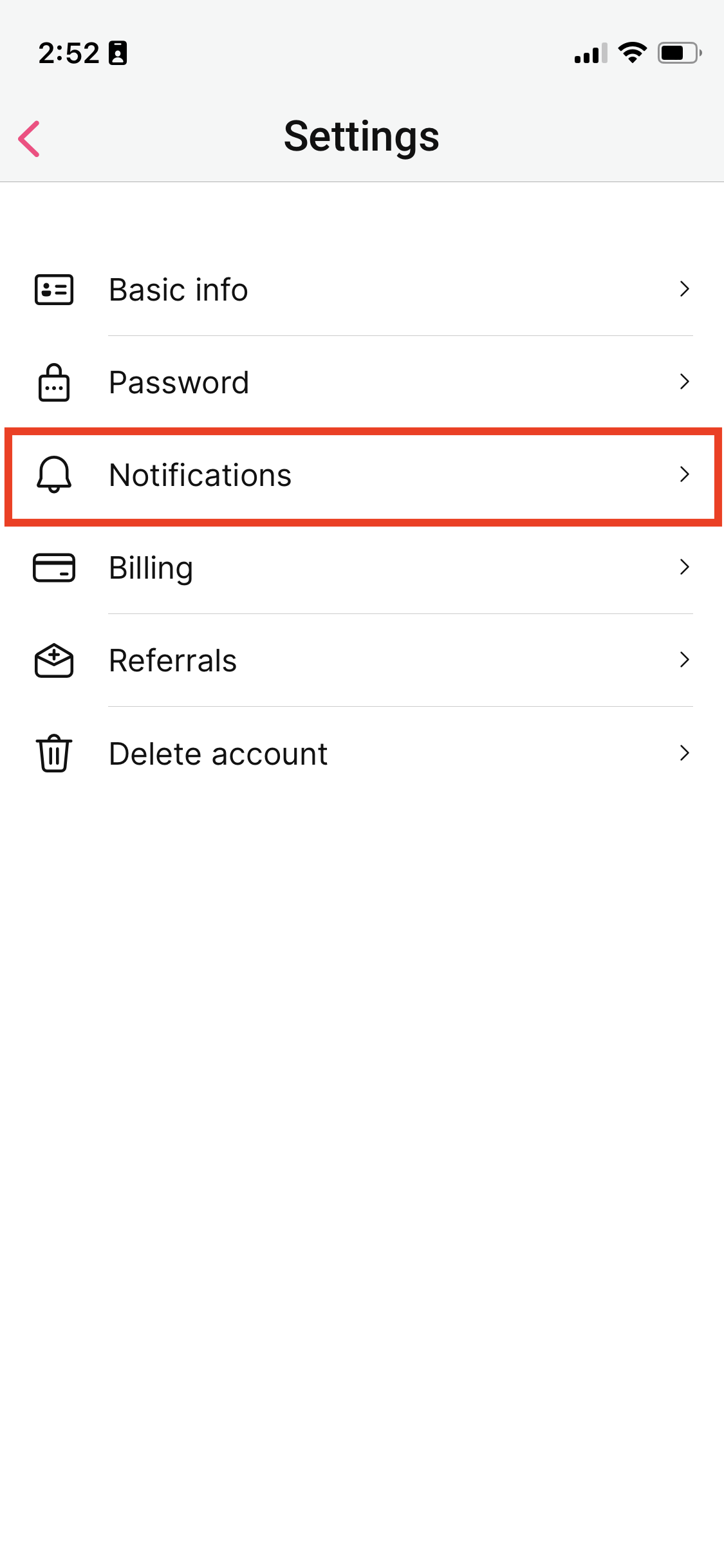Open Referrals
The image size is (724, 1568).
(x=362, y=660)
